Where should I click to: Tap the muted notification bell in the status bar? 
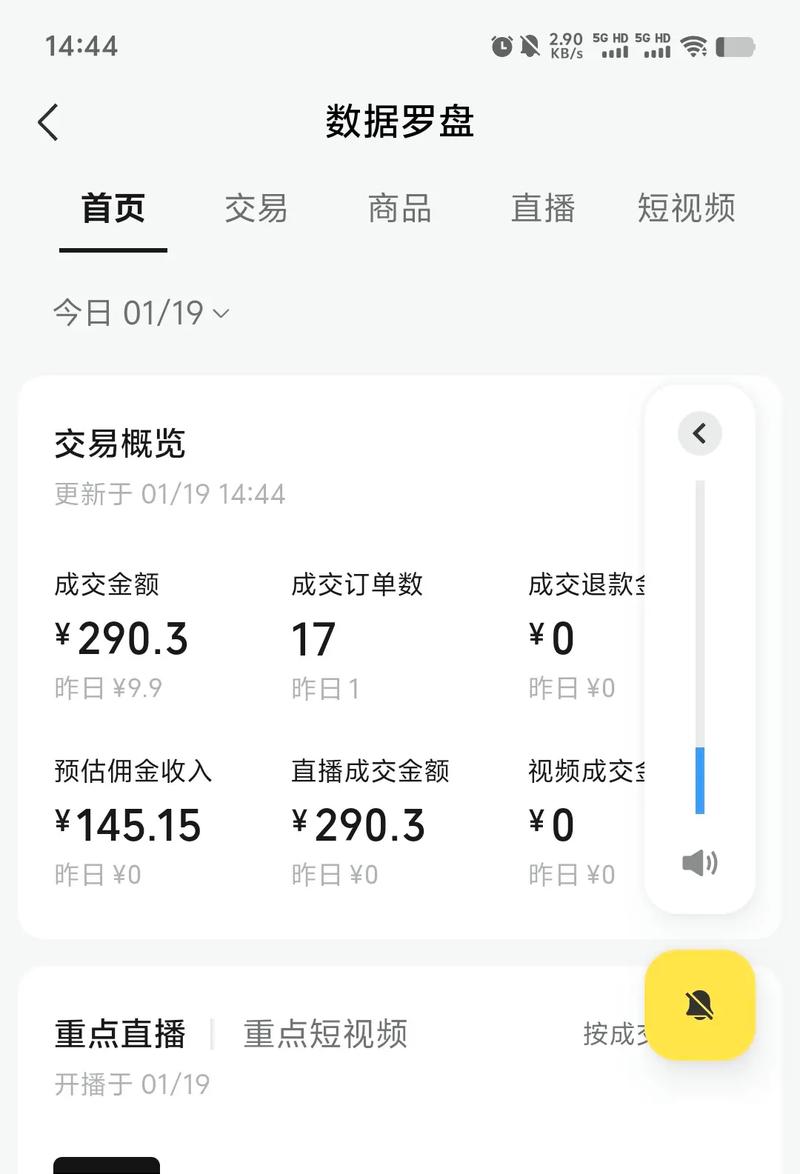(528, 46)
